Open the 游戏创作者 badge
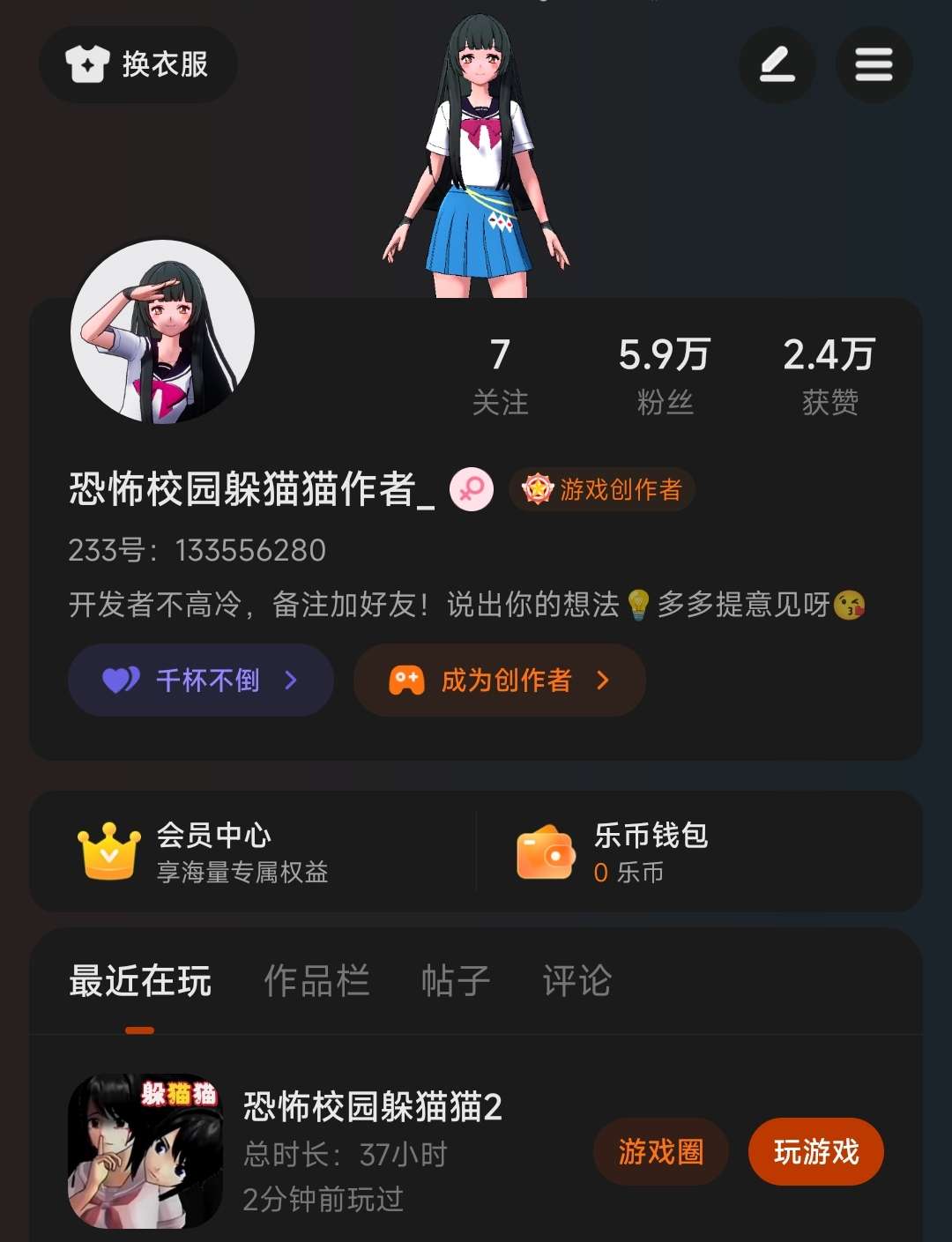 [x=603, y=489]
